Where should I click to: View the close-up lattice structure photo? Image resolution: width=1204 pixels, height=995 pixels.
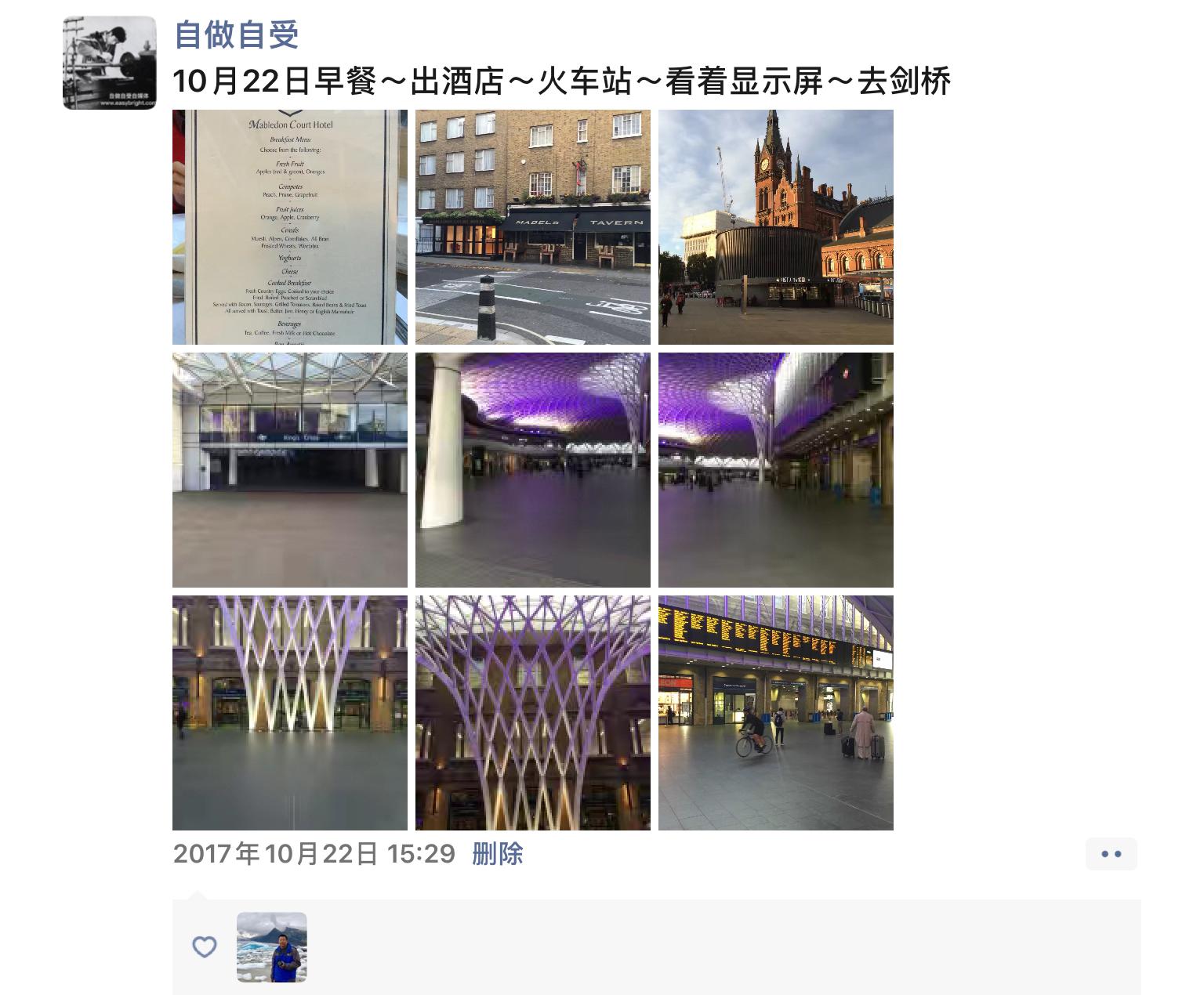pos(532,713)
